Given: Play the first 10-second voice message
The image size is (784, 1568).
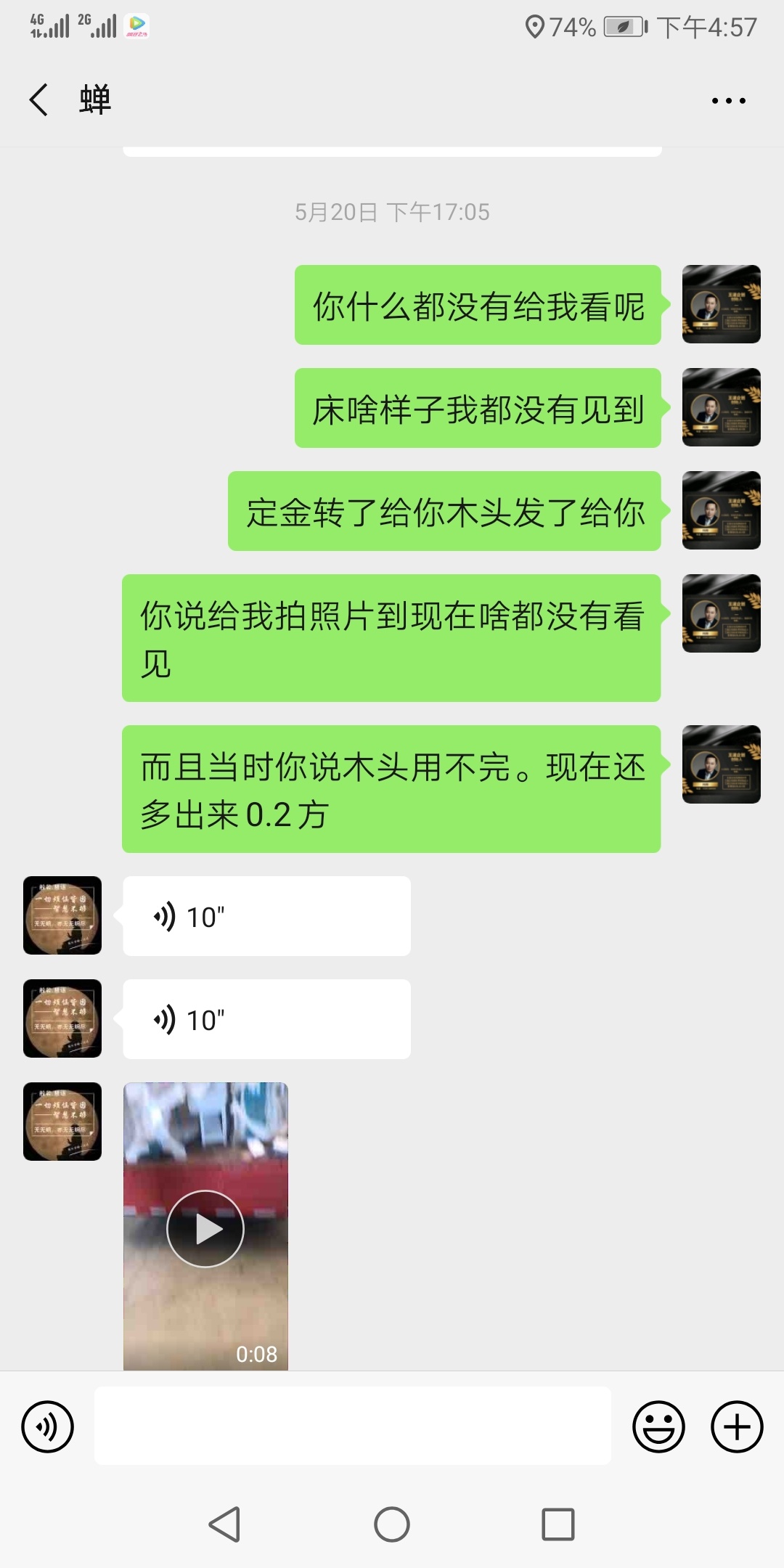Looking at the screenshot, I should tap(266, 916).
